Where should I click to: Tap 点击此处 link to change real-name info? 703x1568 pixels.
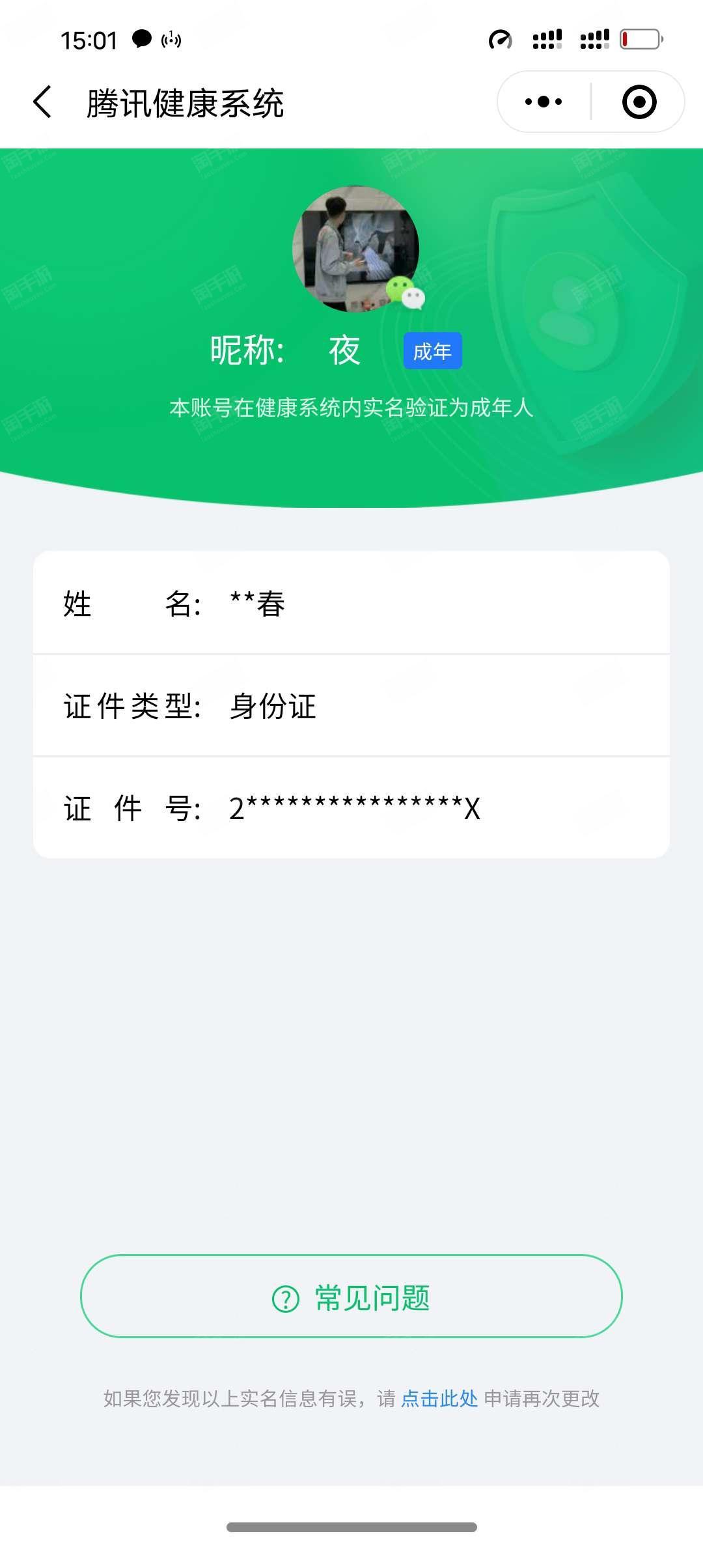point(439,1399)
